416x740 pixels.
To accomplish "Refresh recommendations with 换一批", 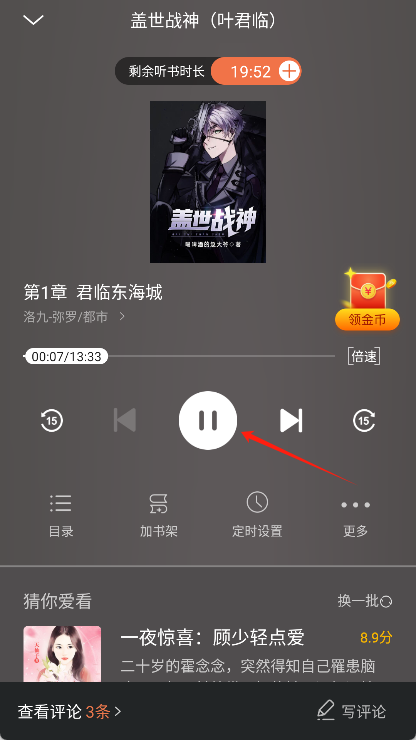I will tap(365, 601).
